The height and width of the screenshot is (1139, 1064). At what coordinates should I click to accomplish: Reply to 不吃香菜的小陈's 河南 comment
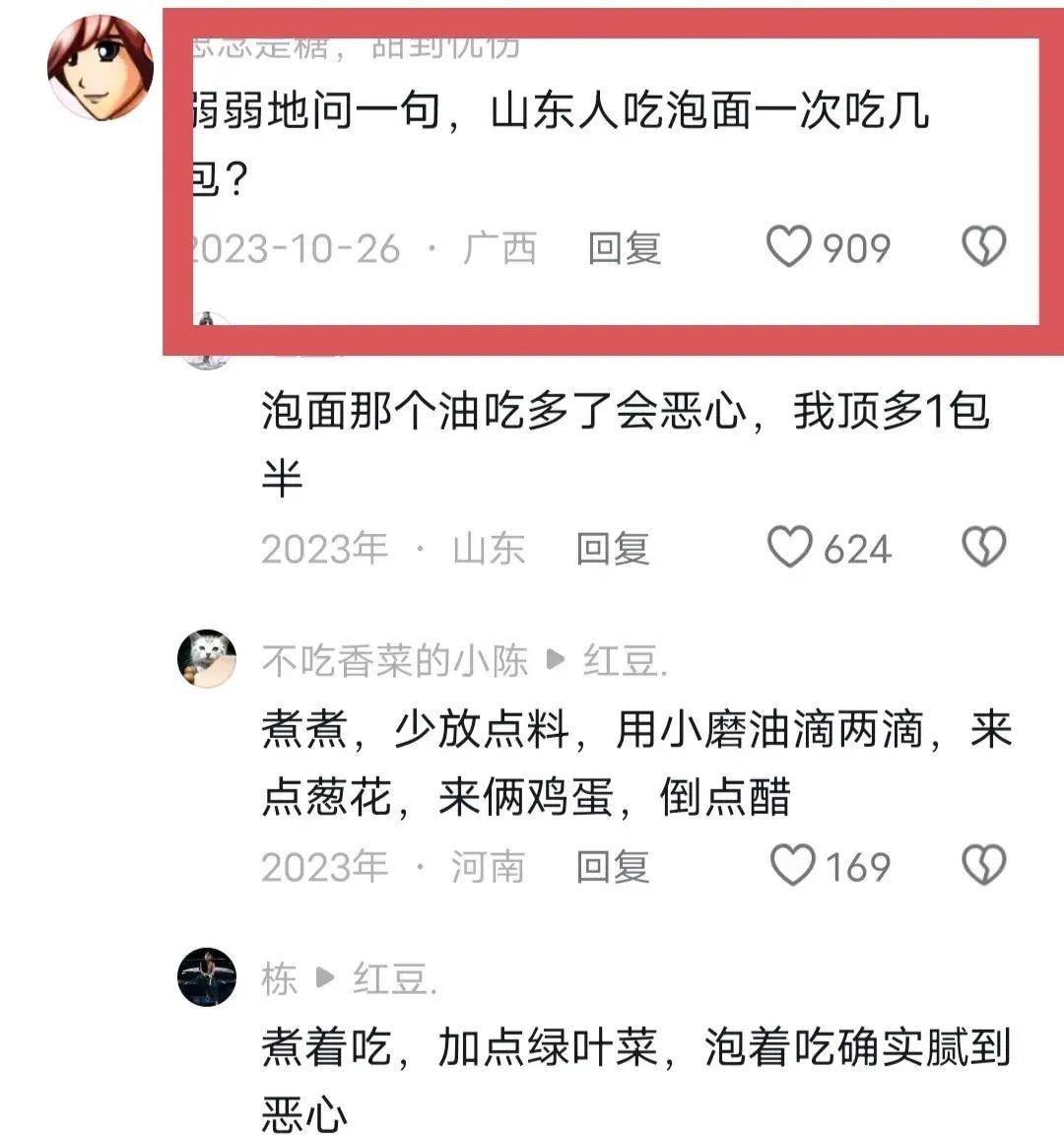tap(612, 867)
